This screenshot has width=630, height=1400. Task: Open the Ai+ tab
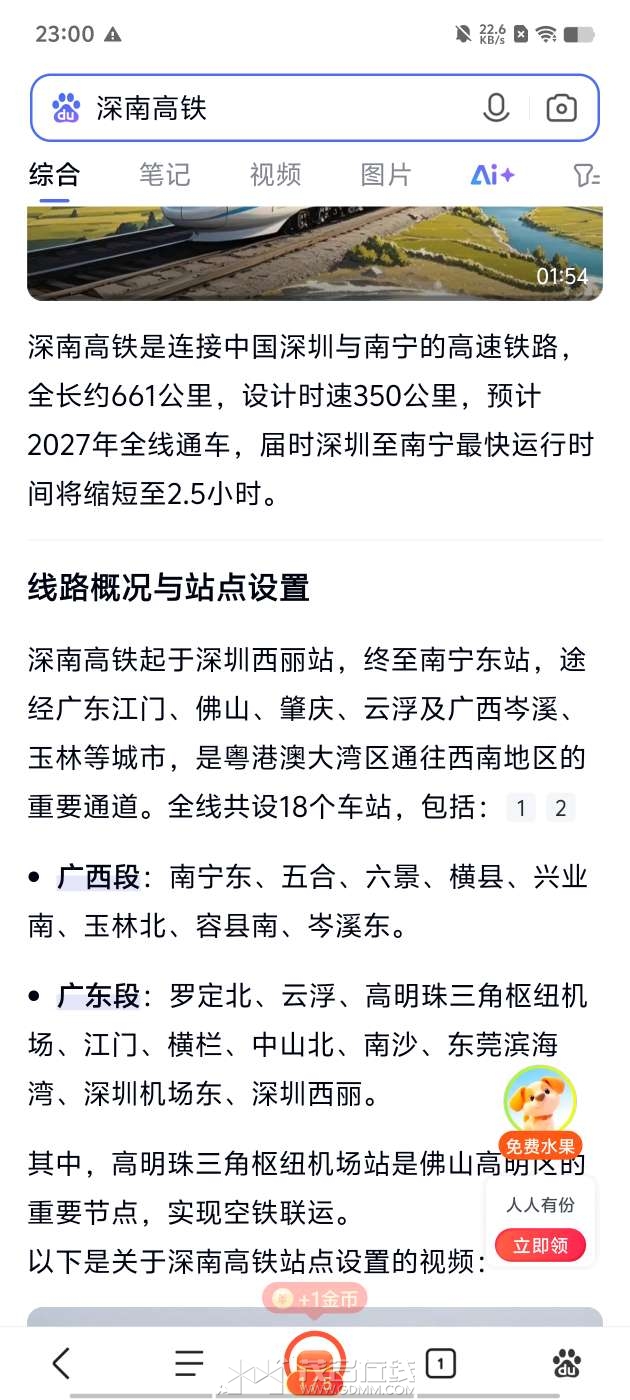[492, 175]
